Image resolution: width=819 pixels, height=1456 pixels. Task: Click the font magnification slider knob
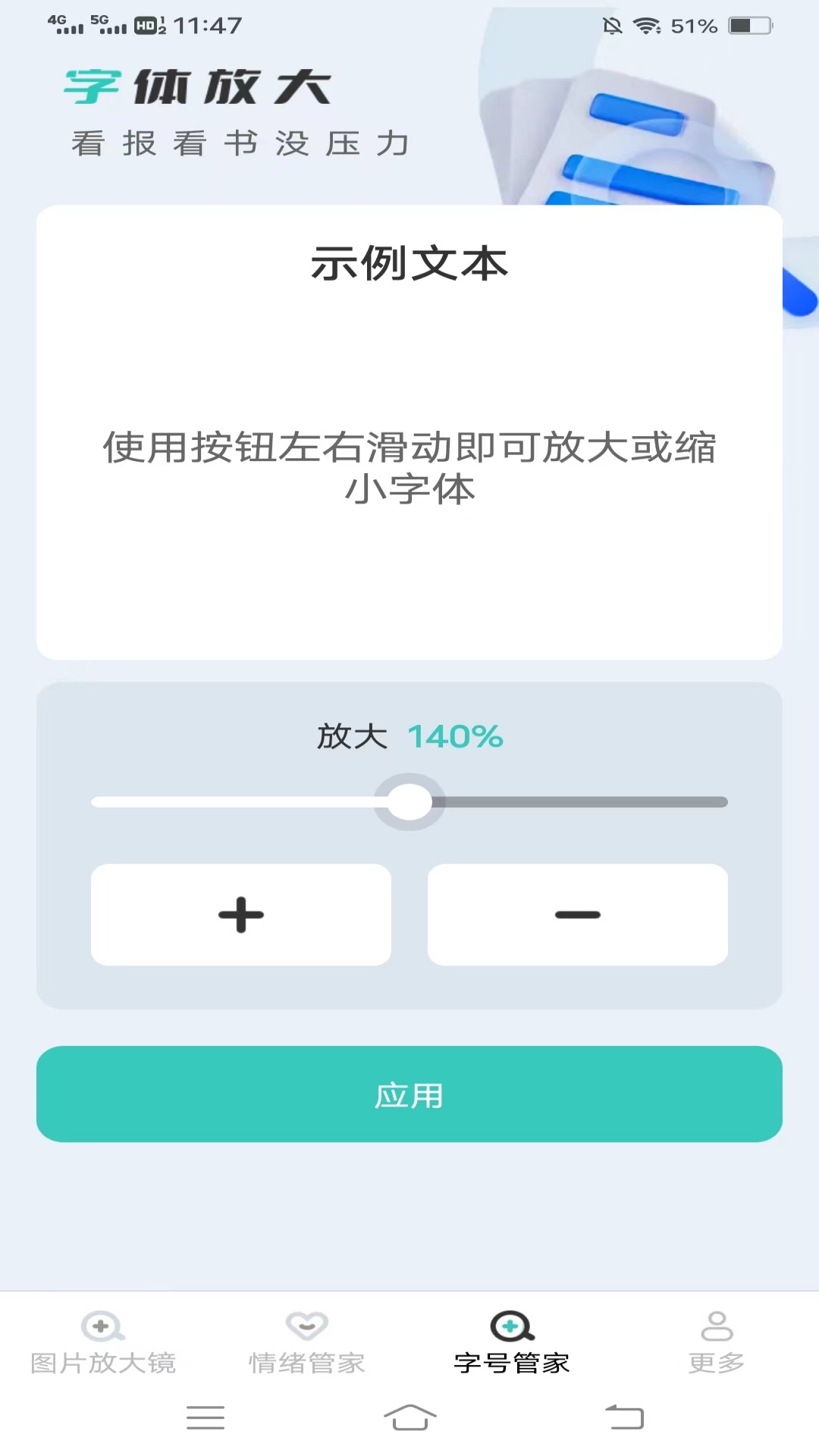pos(408,802)
